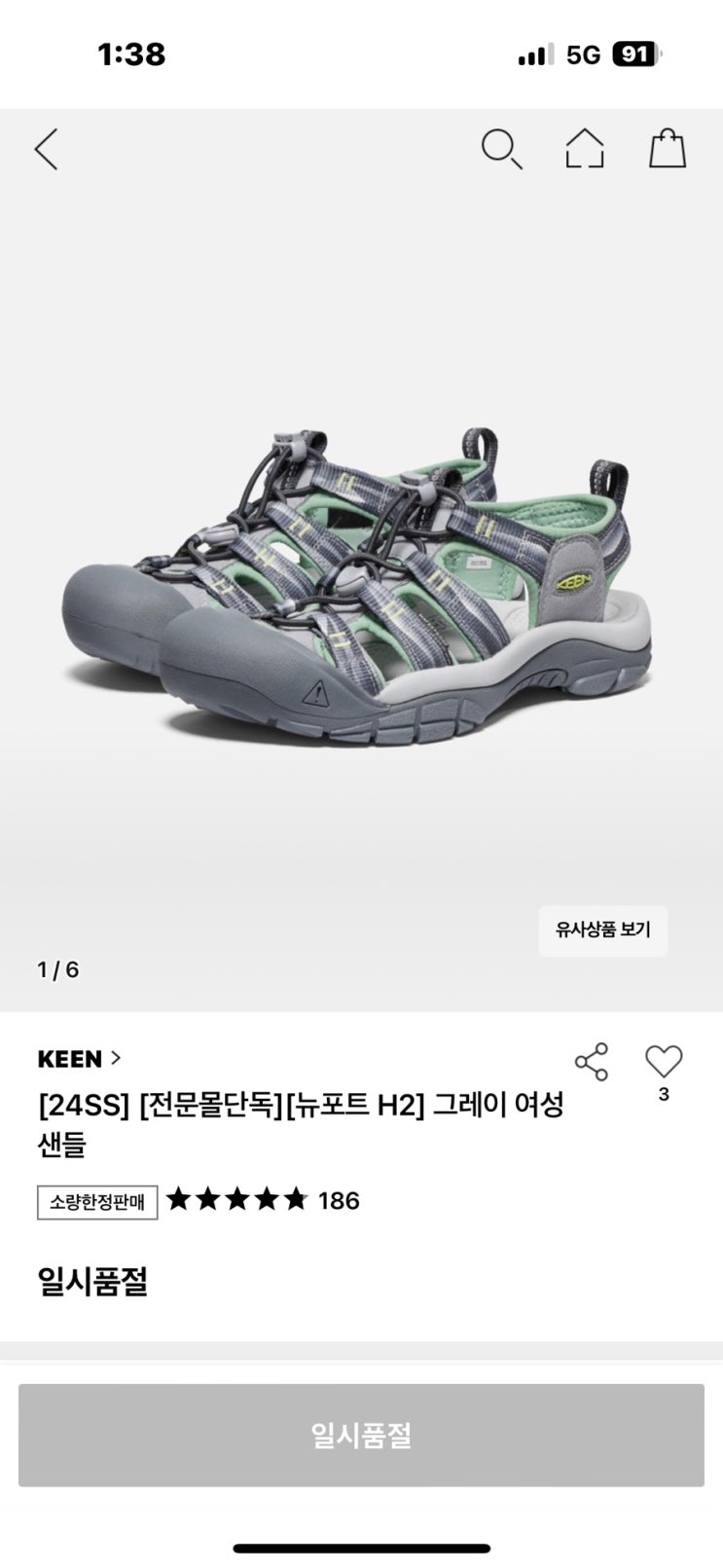Viewport: 723px width, 1568px height.
Task: Open the 186 star reviews
Action: coord(263,1200)
